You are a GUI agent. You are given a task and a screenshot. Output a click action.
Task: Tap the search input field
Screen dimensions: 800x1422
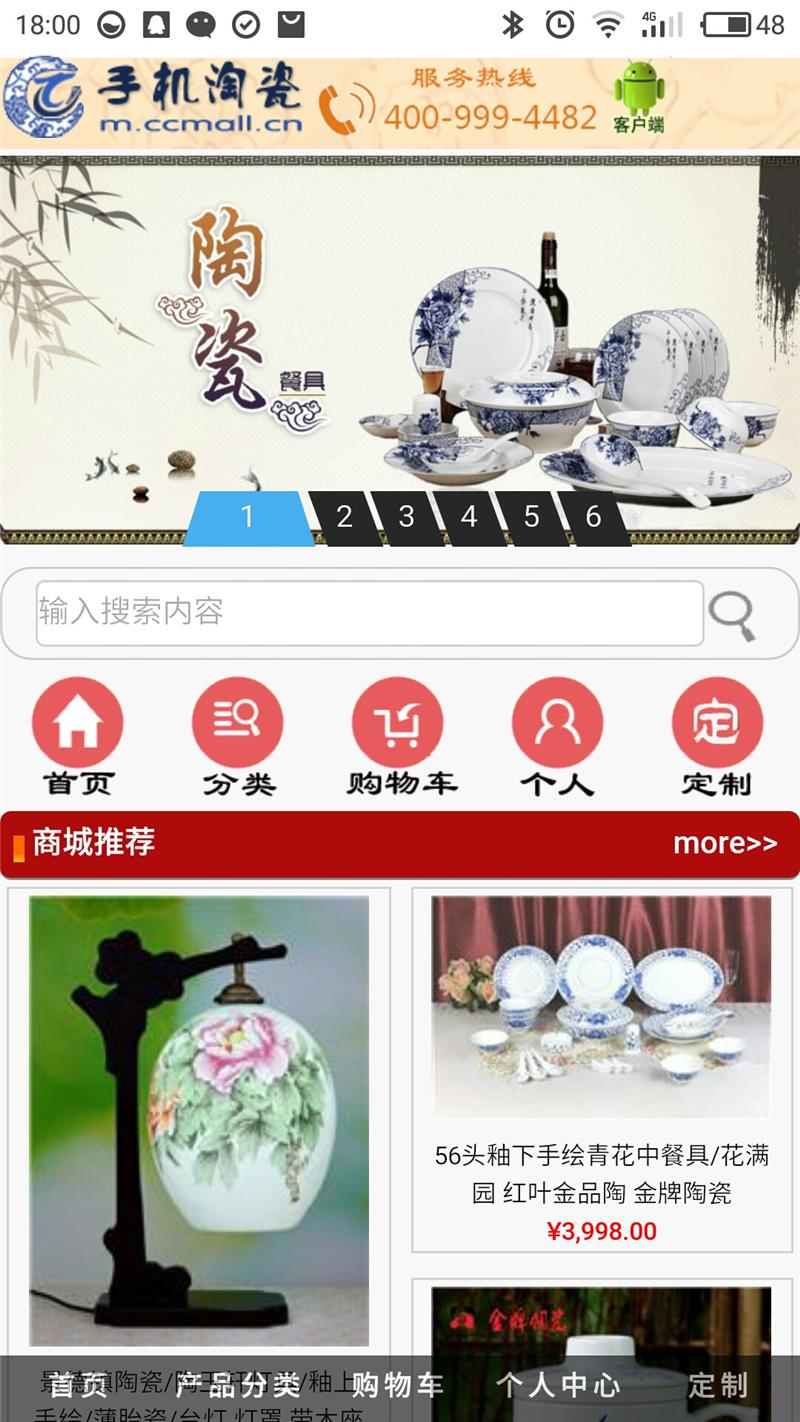pyautogui.click(x=369, y=612)
